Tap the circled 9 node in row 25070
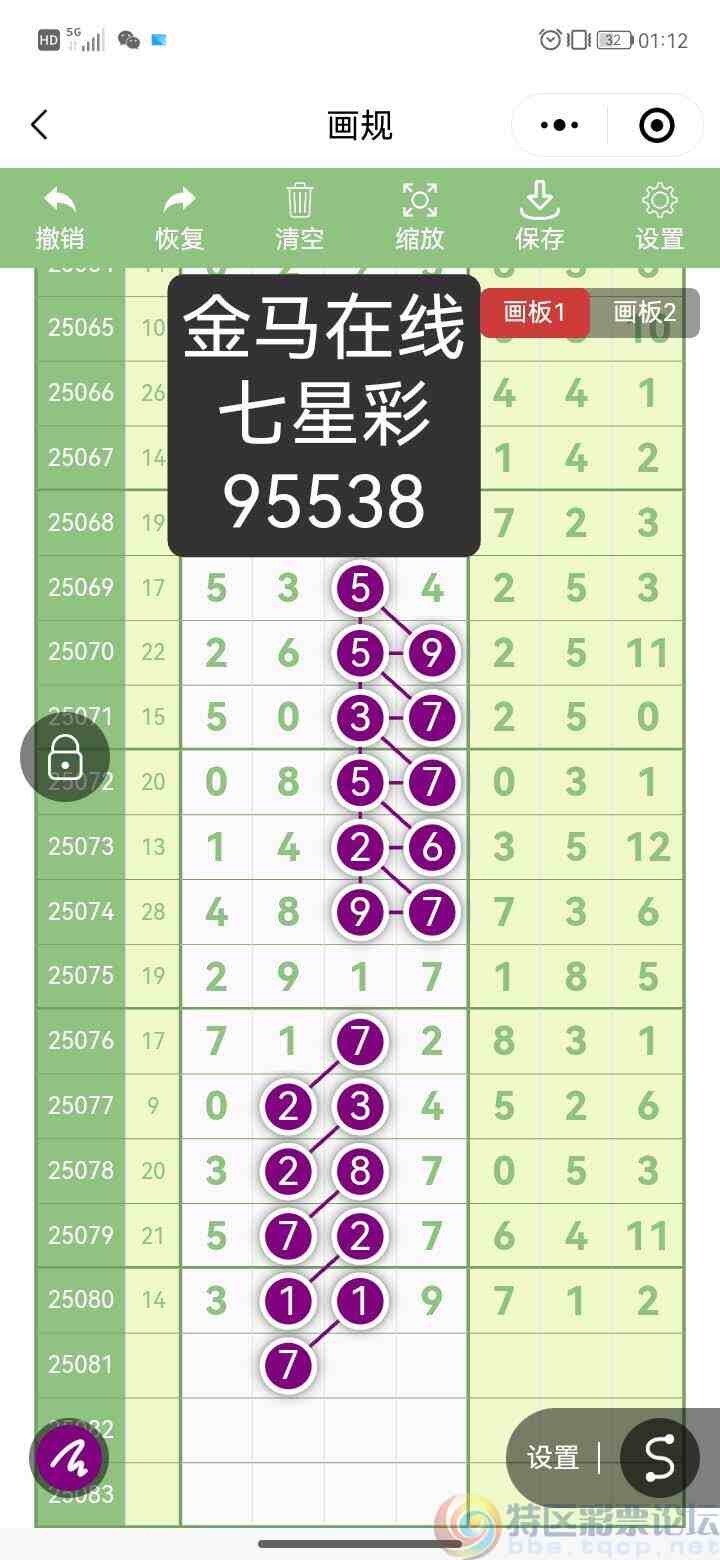The width and height of the screenshot is (720, 1560). [431, 652]
